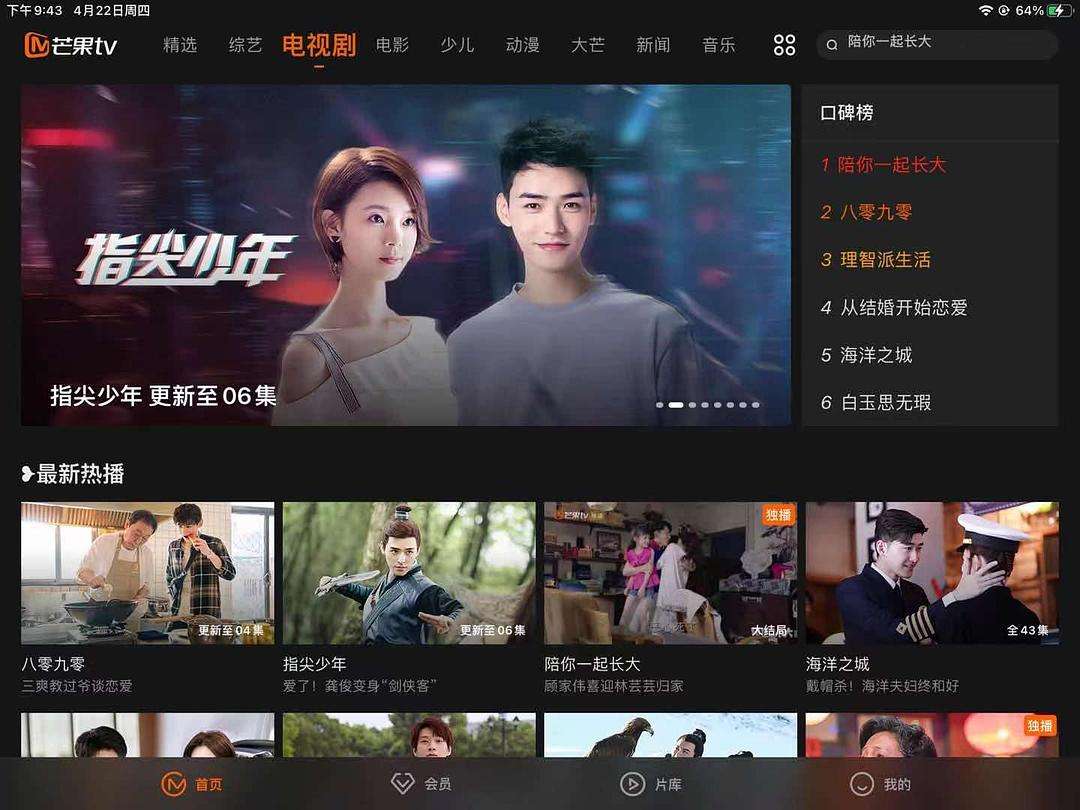Switch to the 会员 bottom tab
The width and height of the screenshot is (1080, 810).
pos(421,784)
